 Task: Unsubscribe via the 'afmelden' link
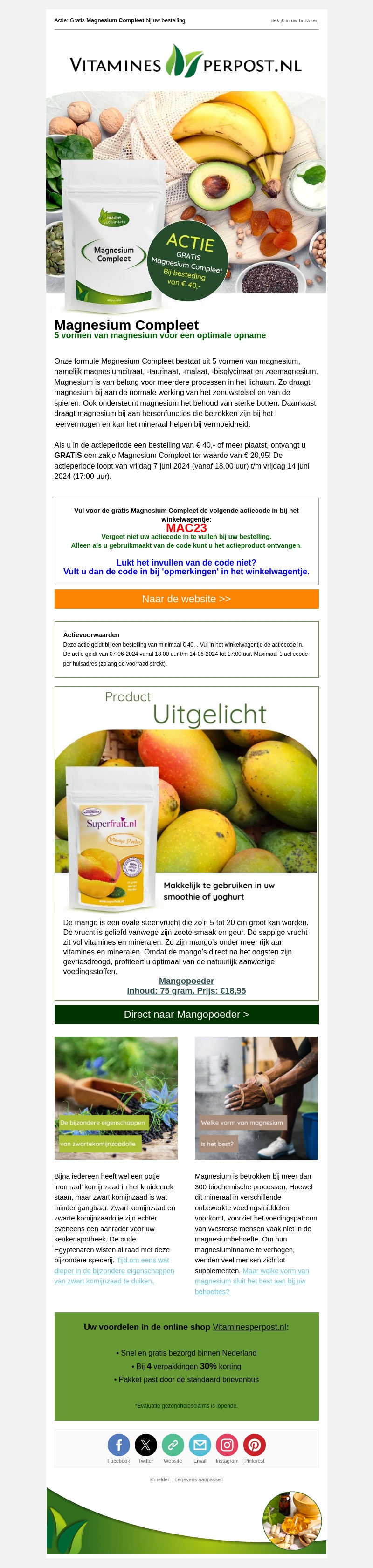coord(159,1479)
